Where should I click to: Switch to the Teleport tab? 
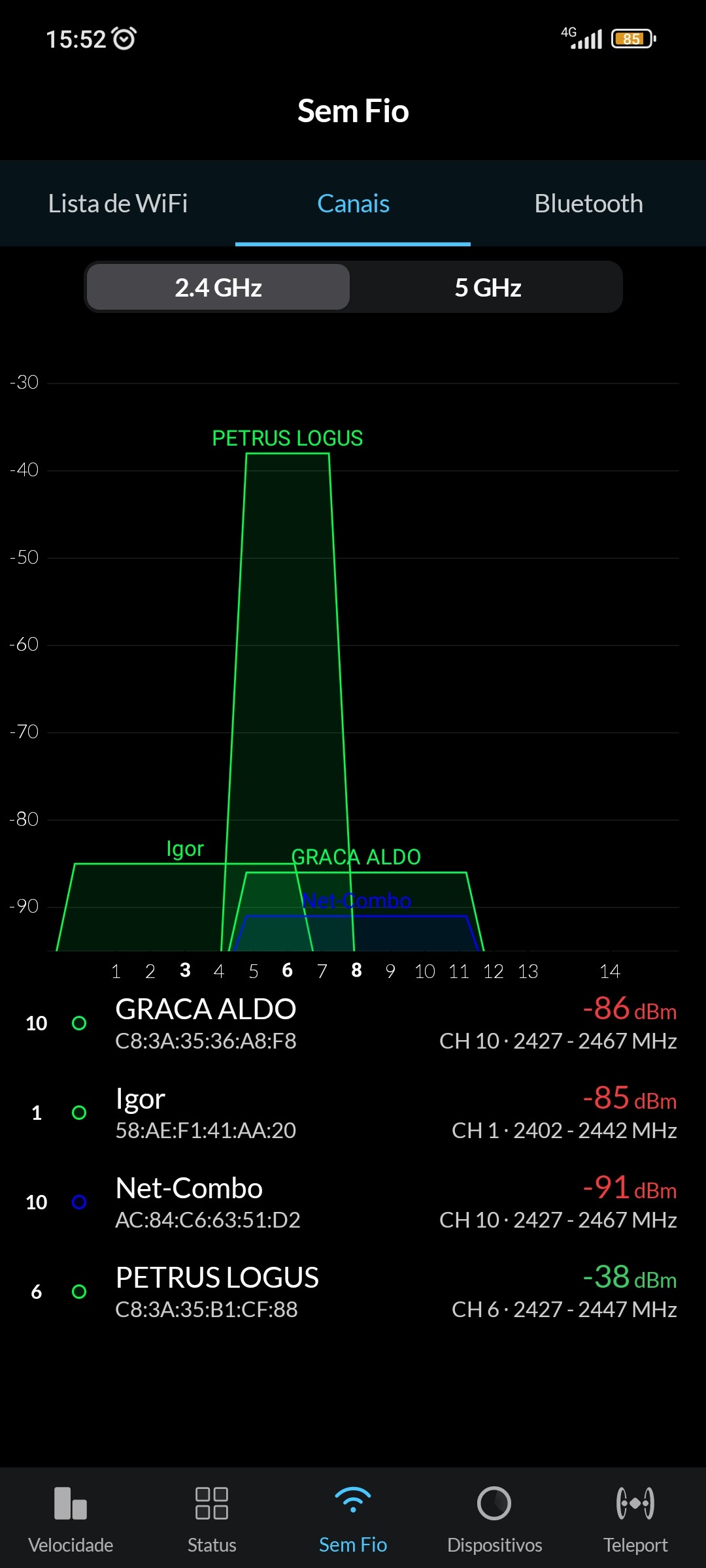click(635, 1517)
